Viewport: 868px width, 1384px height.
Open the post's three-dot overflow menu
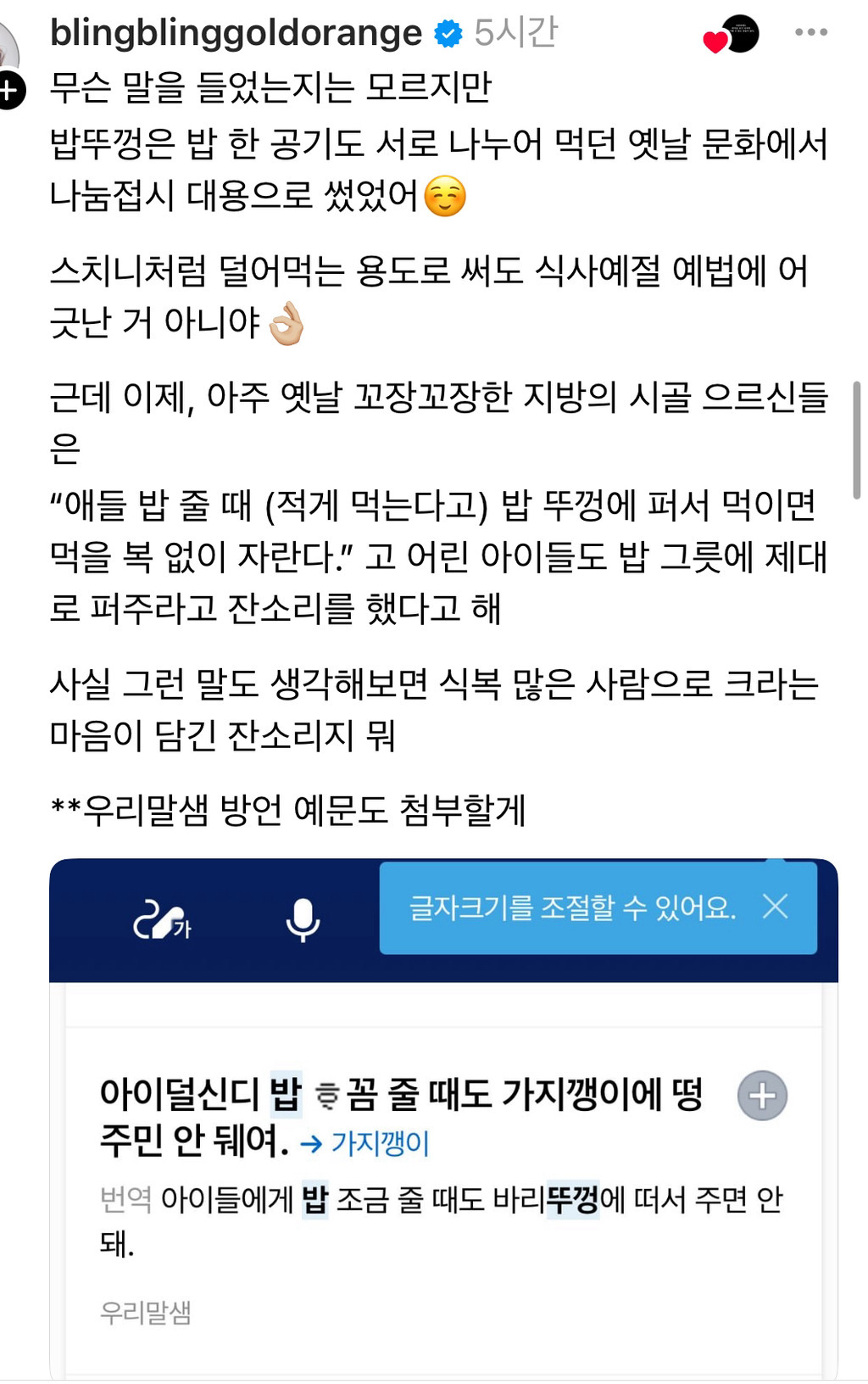pos(810,32)
